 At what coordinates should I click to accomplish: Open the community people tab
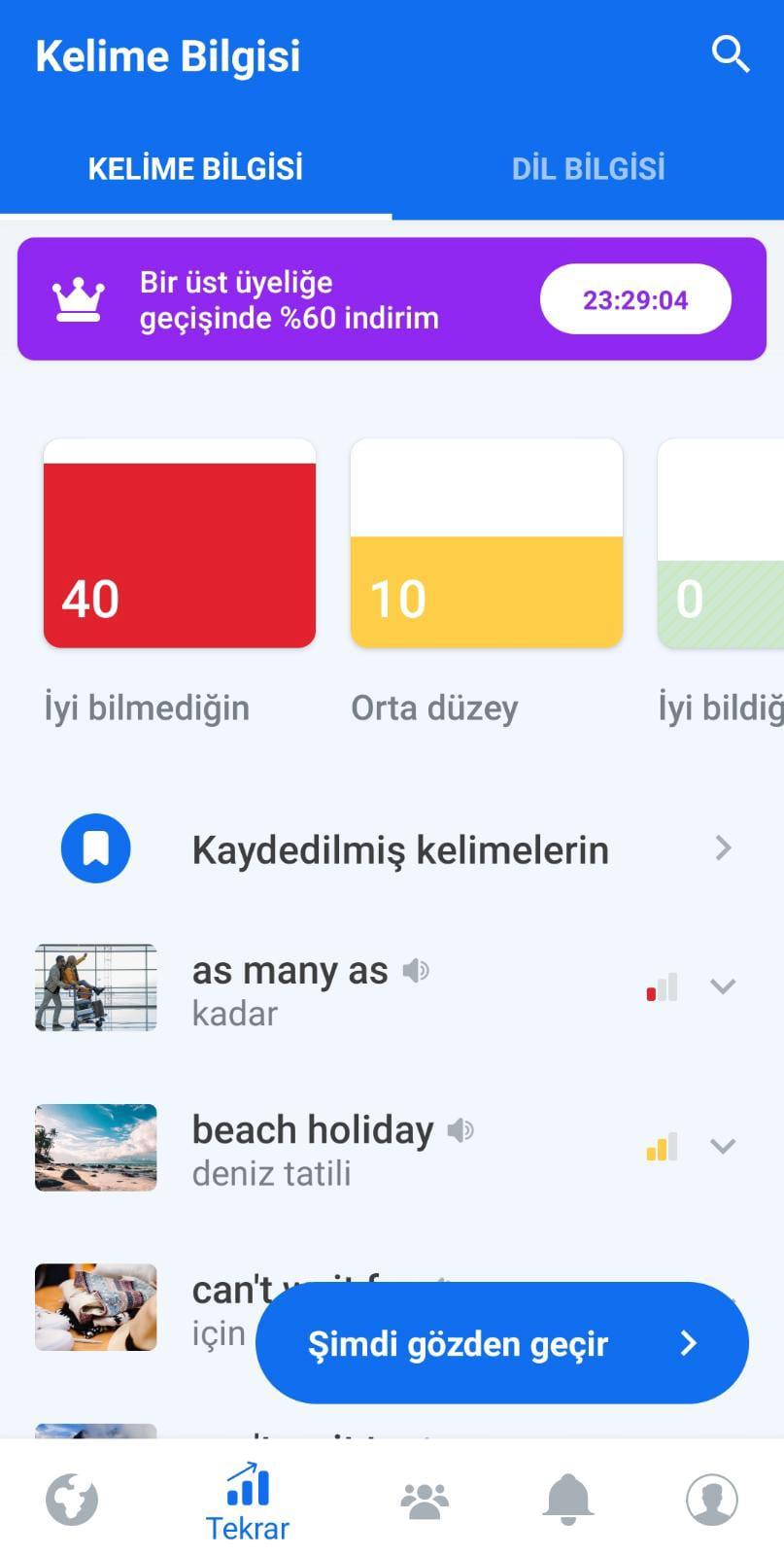point(425,1501)
